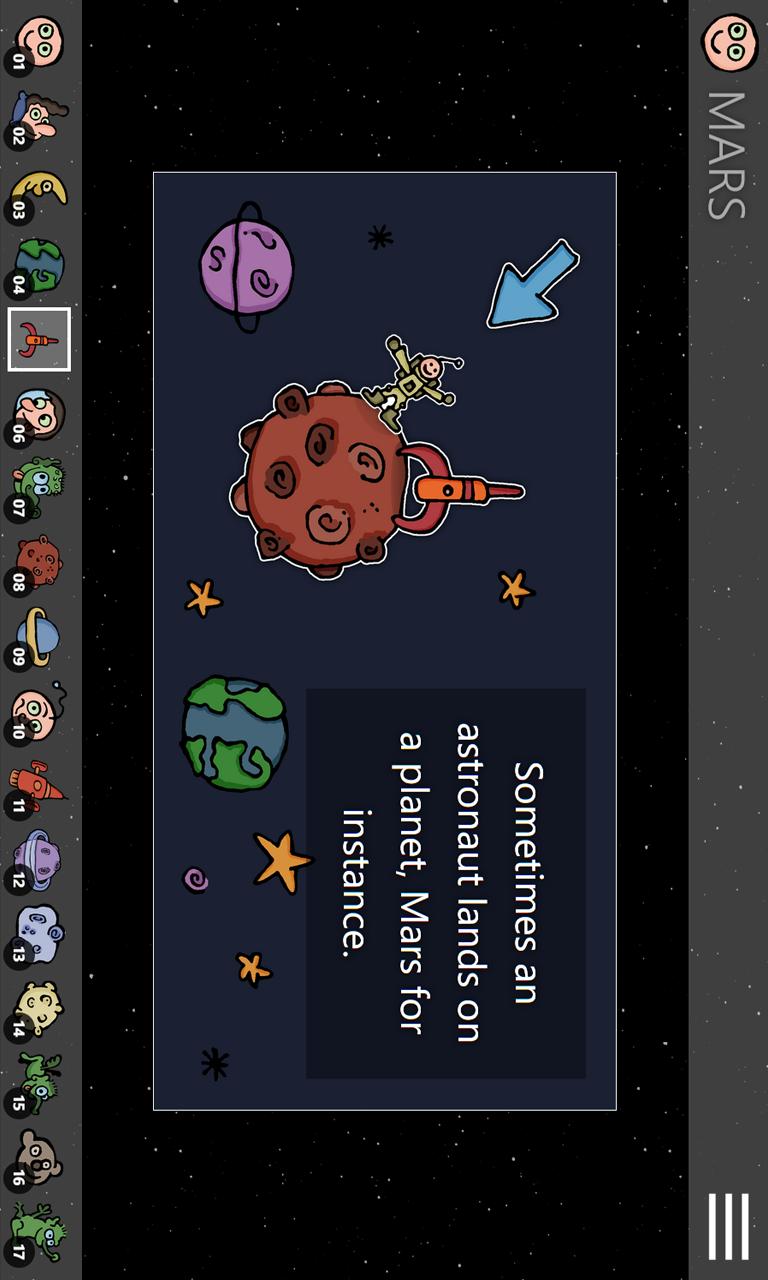Go to page 01 thumbnail
The height and width of the screenshot is (1280, 768).
39,43
